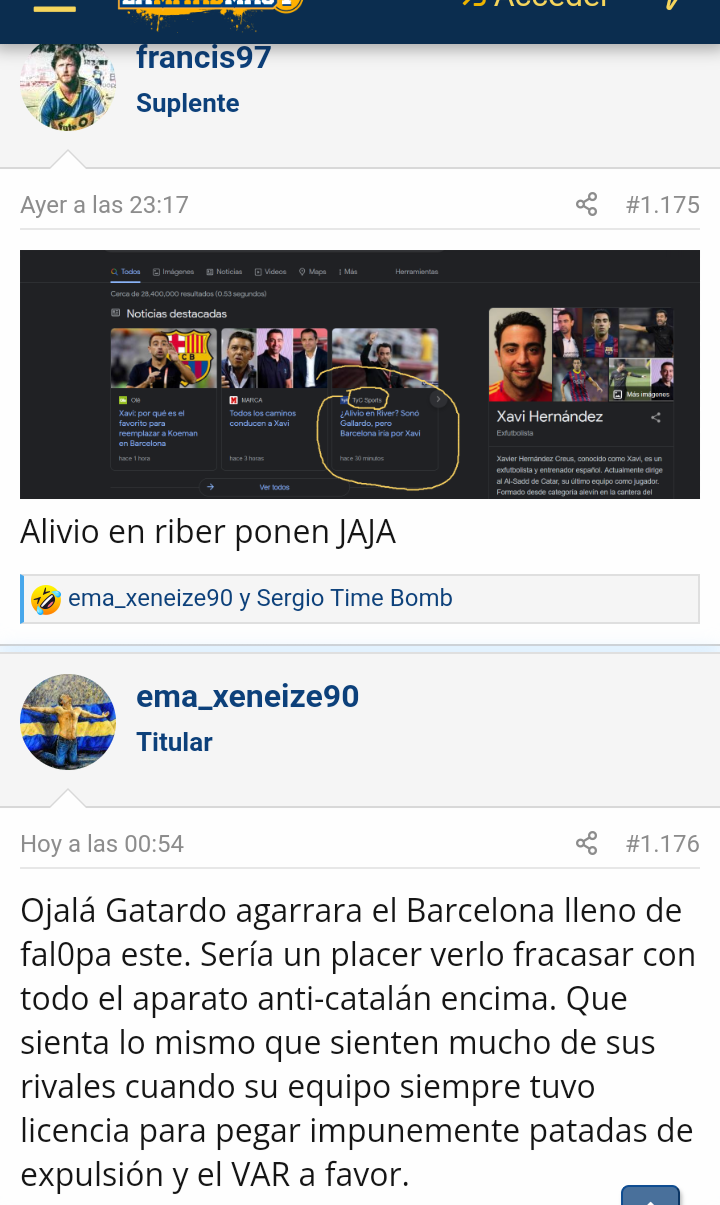
Task: View reactions by ema_xeneize90 and Sergio Time Bomb
Action: (259, 599)
